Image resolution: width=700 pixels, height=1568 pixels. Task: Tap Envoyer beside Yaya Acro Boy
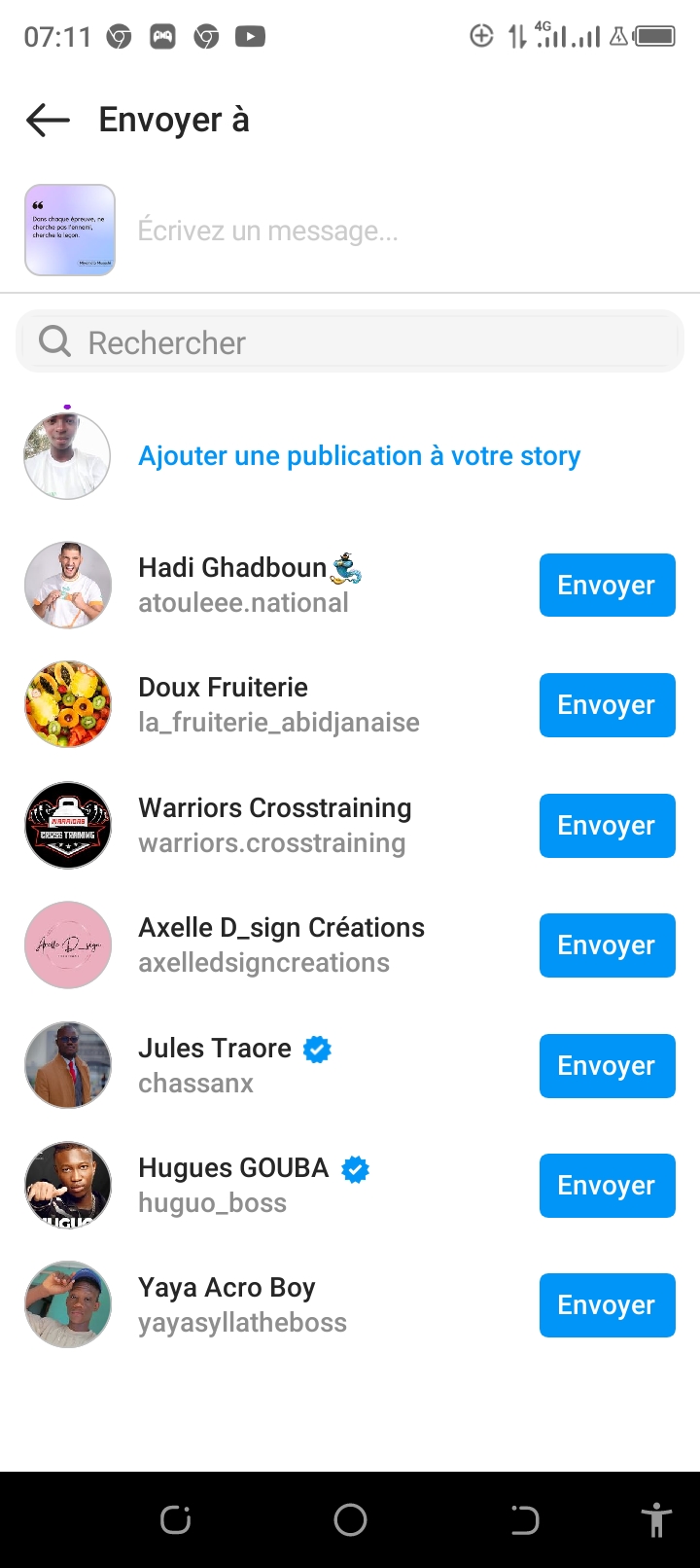(607, 1305)
